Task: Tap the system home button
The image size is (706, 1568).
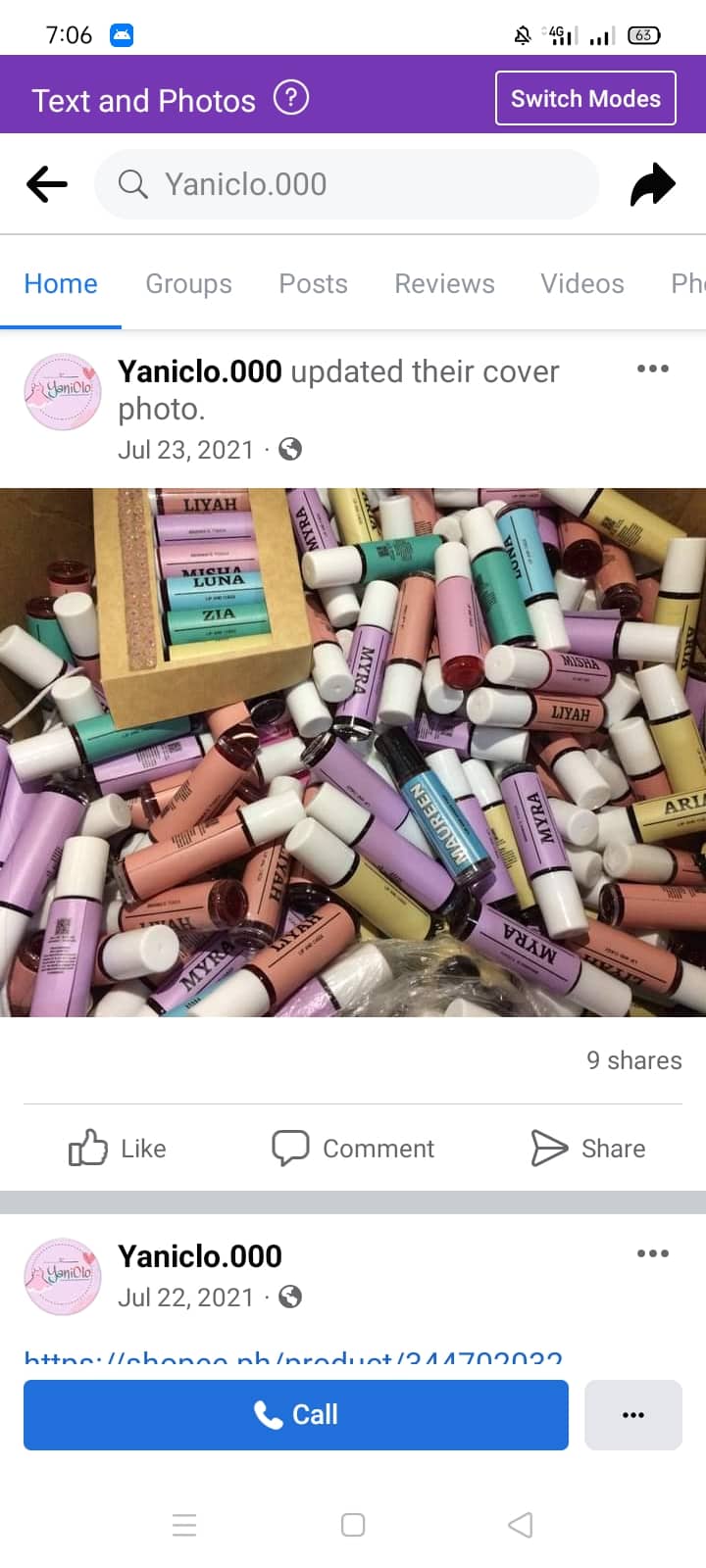Action: [x=353, y=1525]
